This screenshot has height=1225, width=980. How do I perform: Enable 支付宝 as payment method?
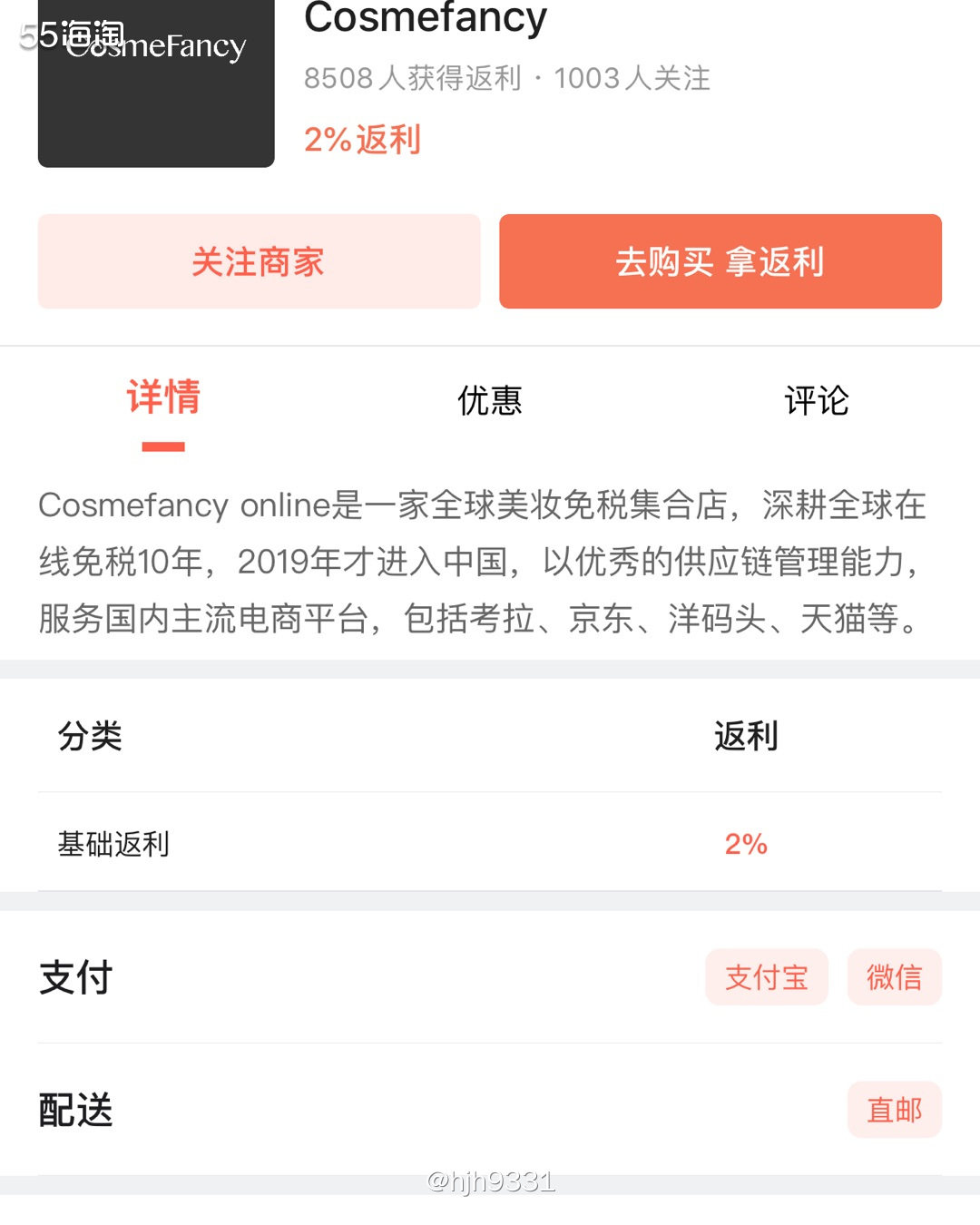coord(767,977)
